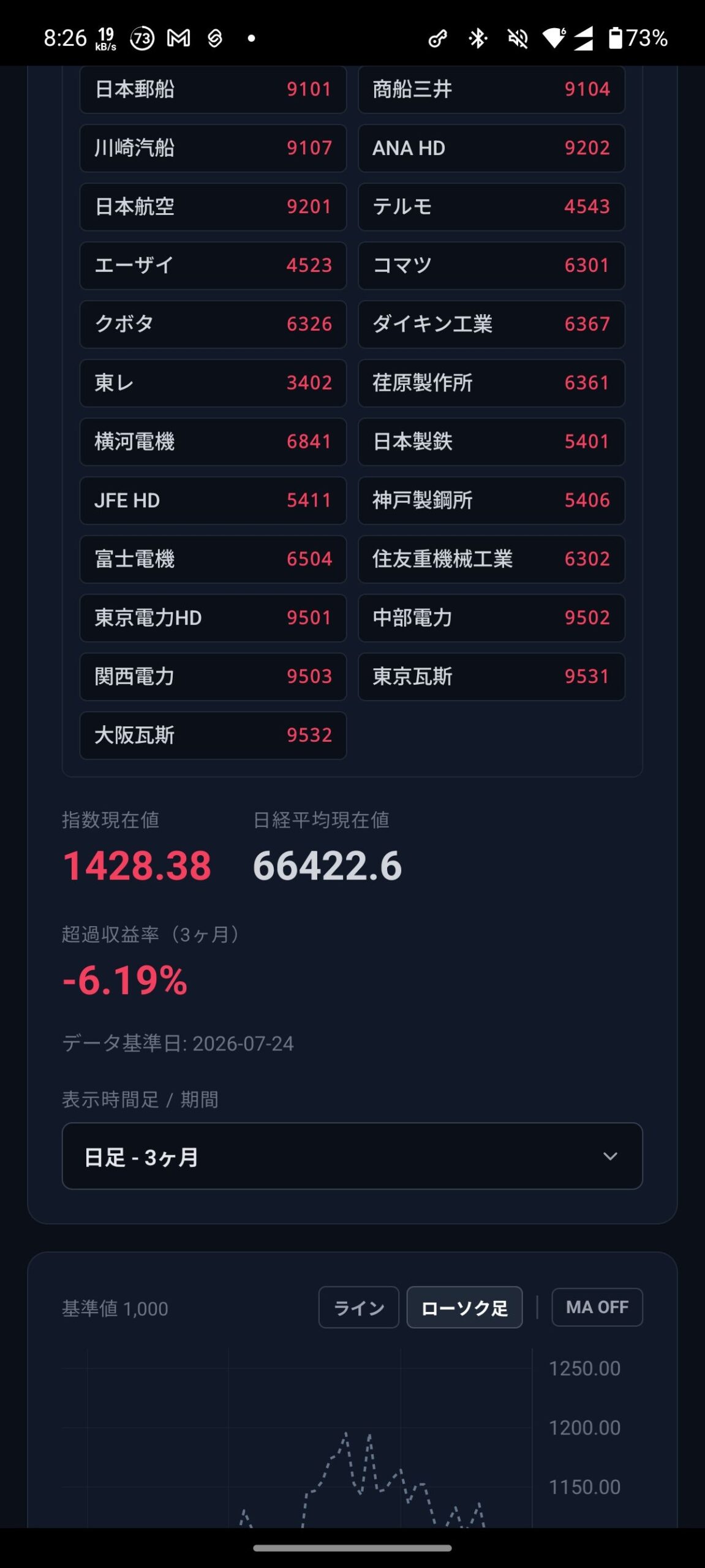Toggle the MA OFF button
This screenshot has height=1568, width=705.
pos(597,1307)
